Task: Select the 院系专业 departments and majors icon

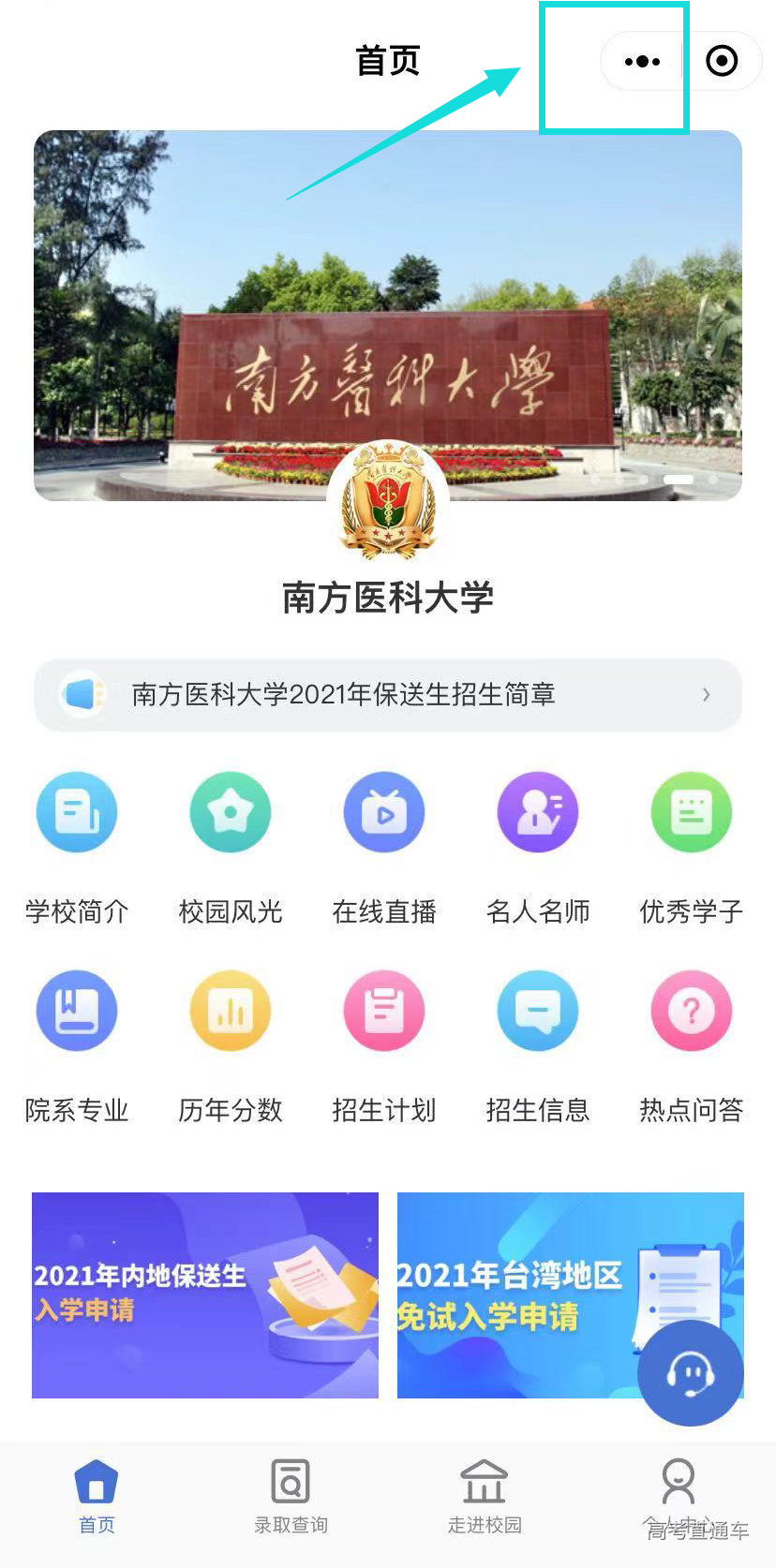Action: [x=76, y=1011]
